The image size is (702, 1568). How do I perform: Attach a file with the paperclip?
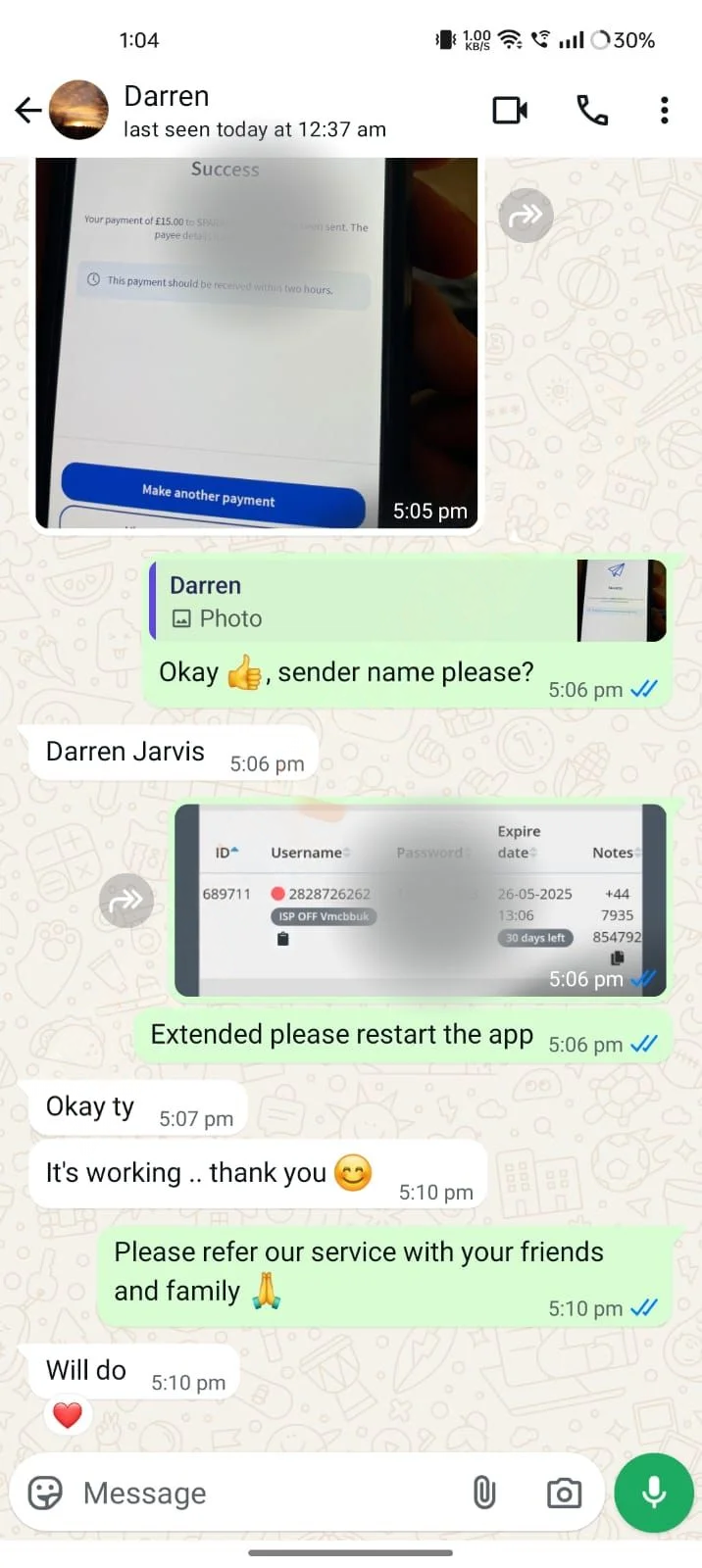(484, 1493)
